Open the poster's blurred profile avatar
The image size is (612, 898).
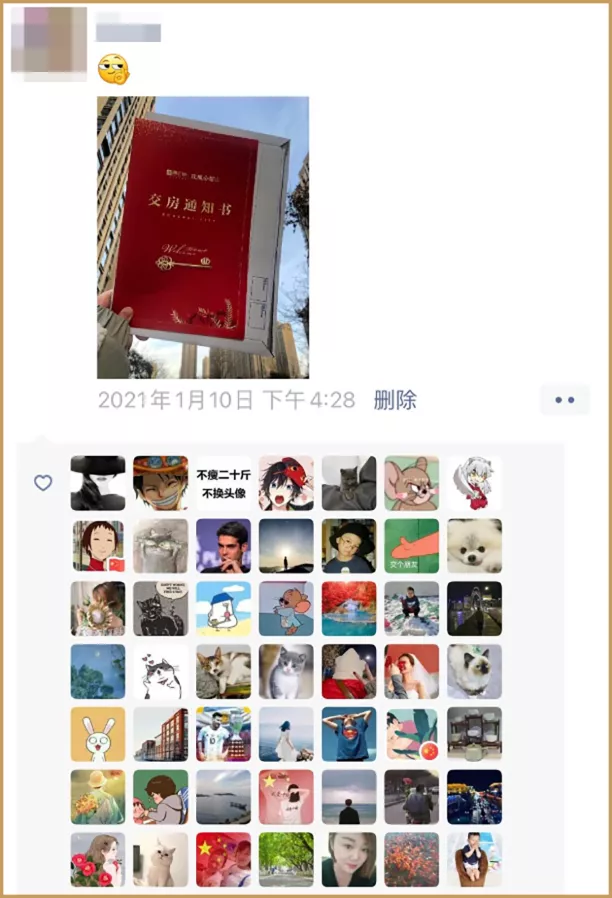click(48, 41)
